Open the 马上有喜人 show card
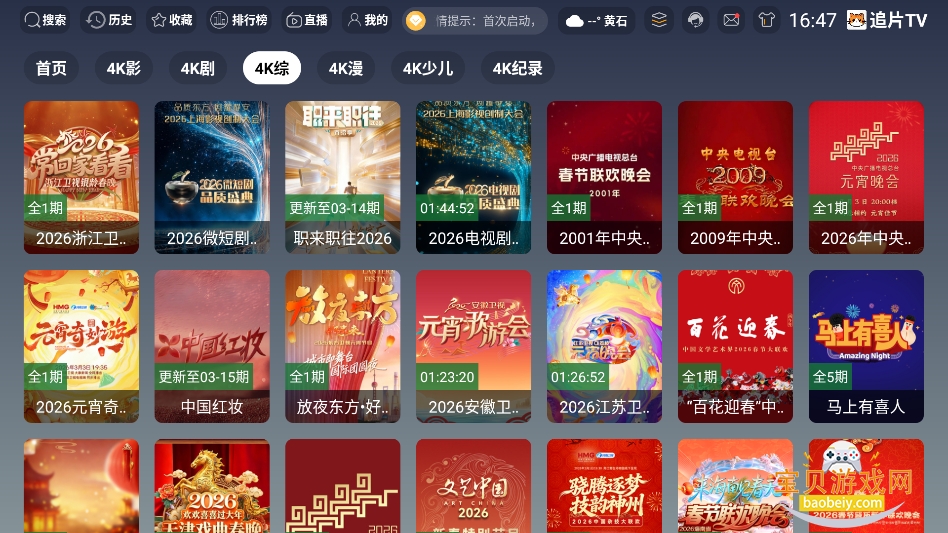This screenshot has height=533, width=948. [x=865, y=345]
